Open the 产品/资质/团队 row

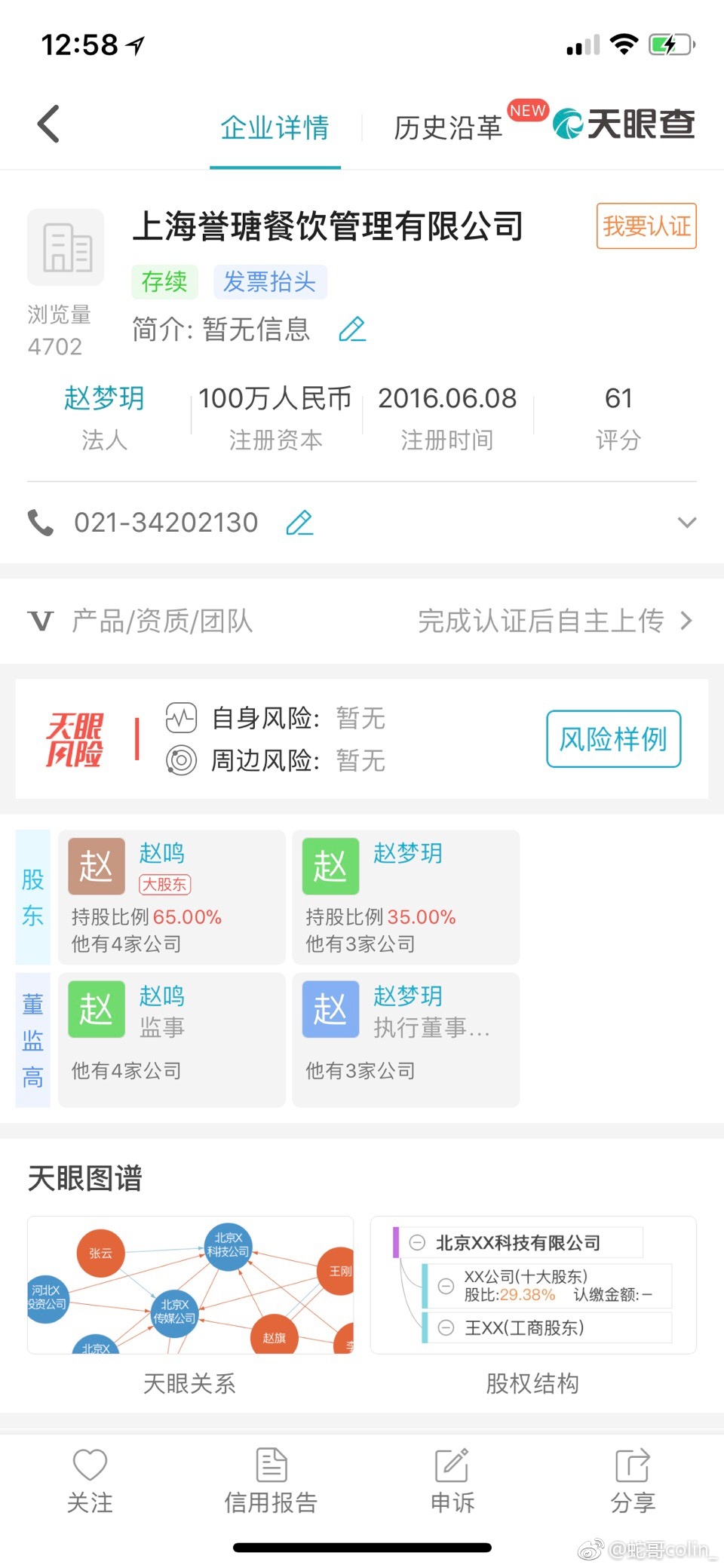(362, 621)
